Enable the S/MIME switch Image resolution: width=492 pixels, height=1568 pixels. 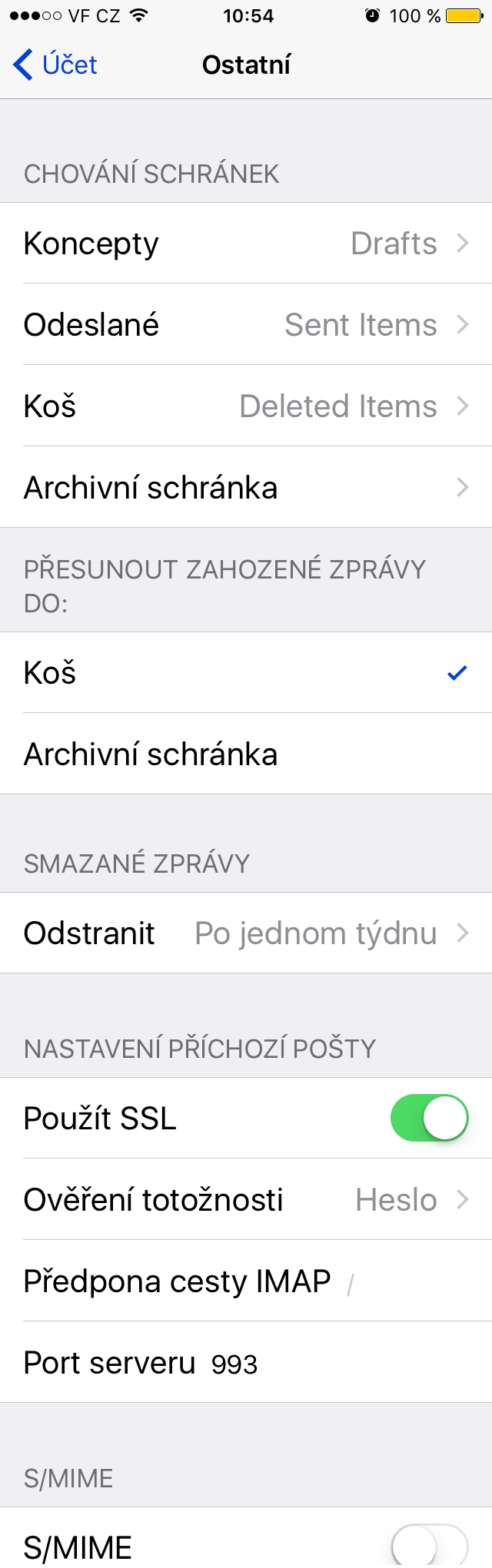429,1546
